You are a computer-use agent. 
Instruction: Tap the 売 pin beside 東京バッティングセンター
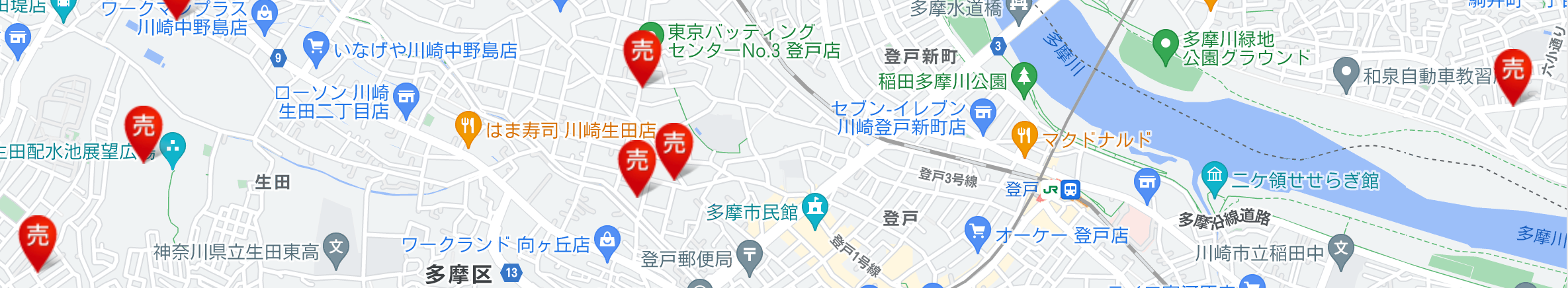[x=642, y=53]
